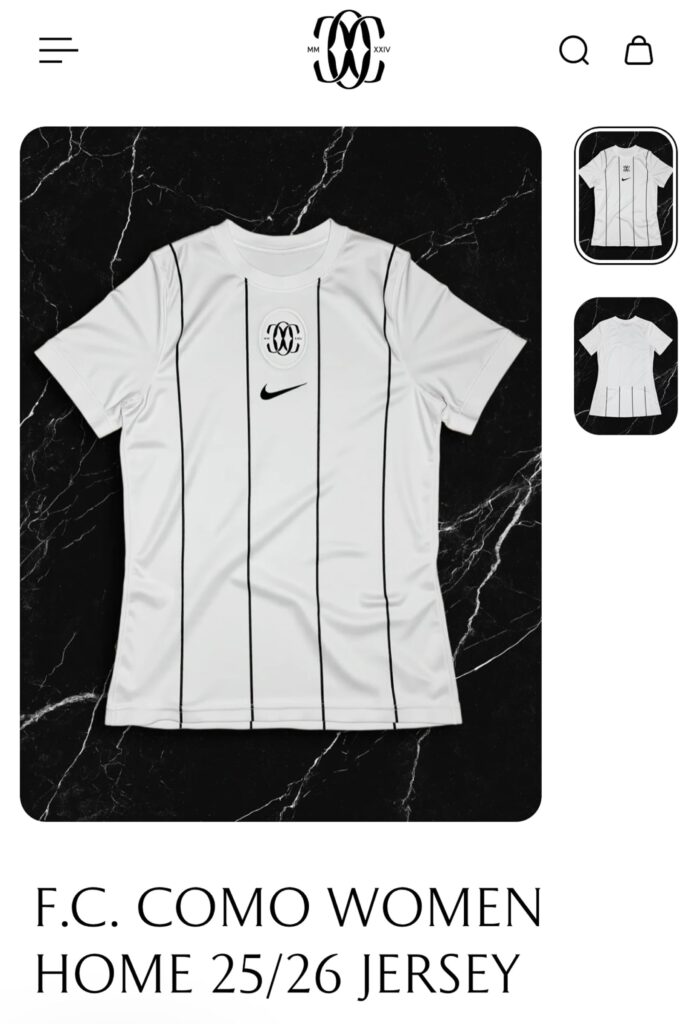
Task: Open the hamburger menu
Action: point(59,50)
